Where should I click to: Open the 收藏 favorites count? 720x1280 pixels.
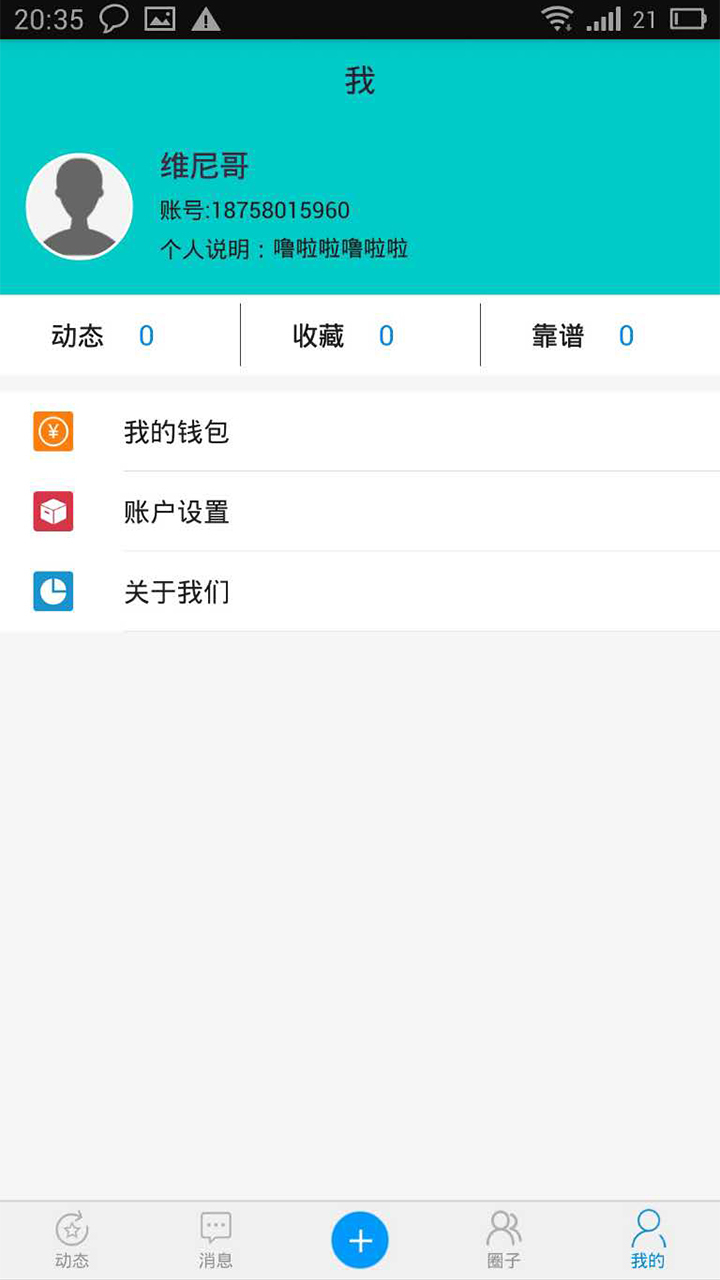(360, 336)
